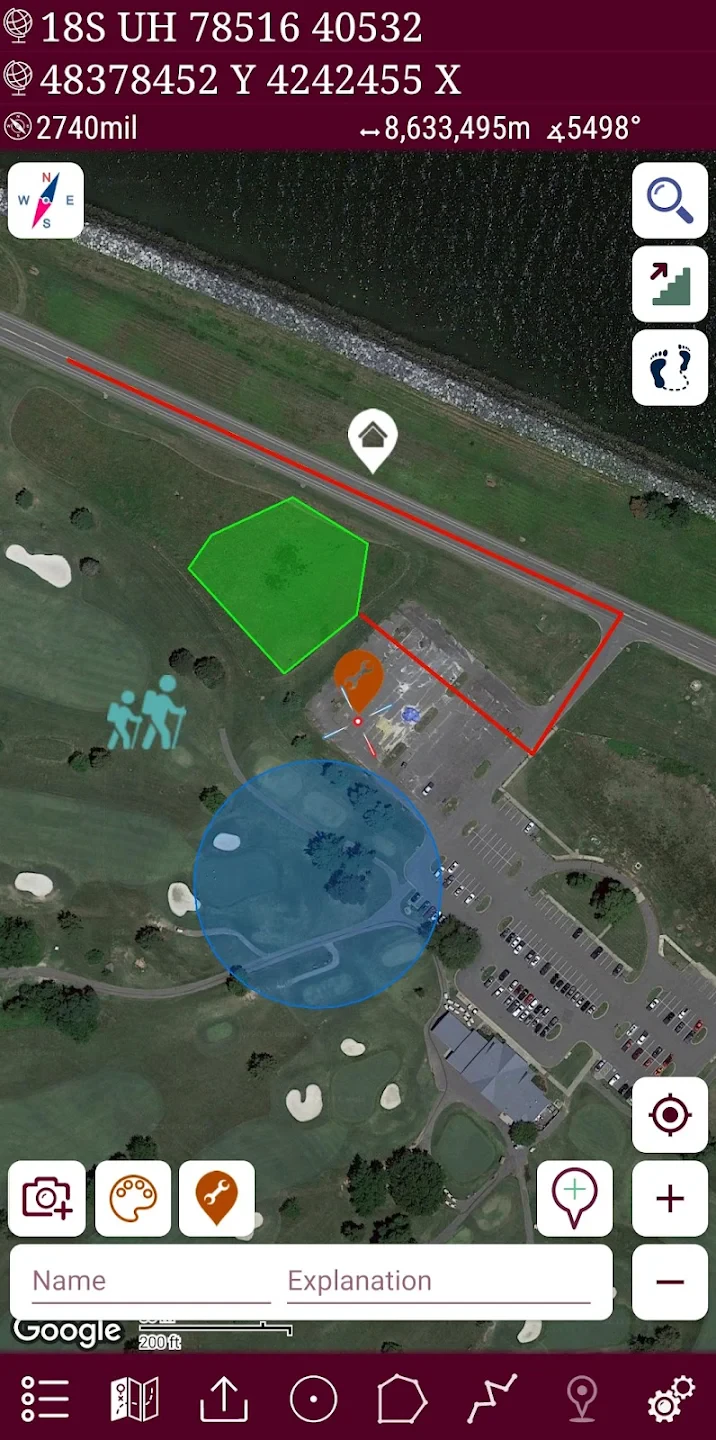Open settings gears
716x1440 pixels.
[670, 1398]
